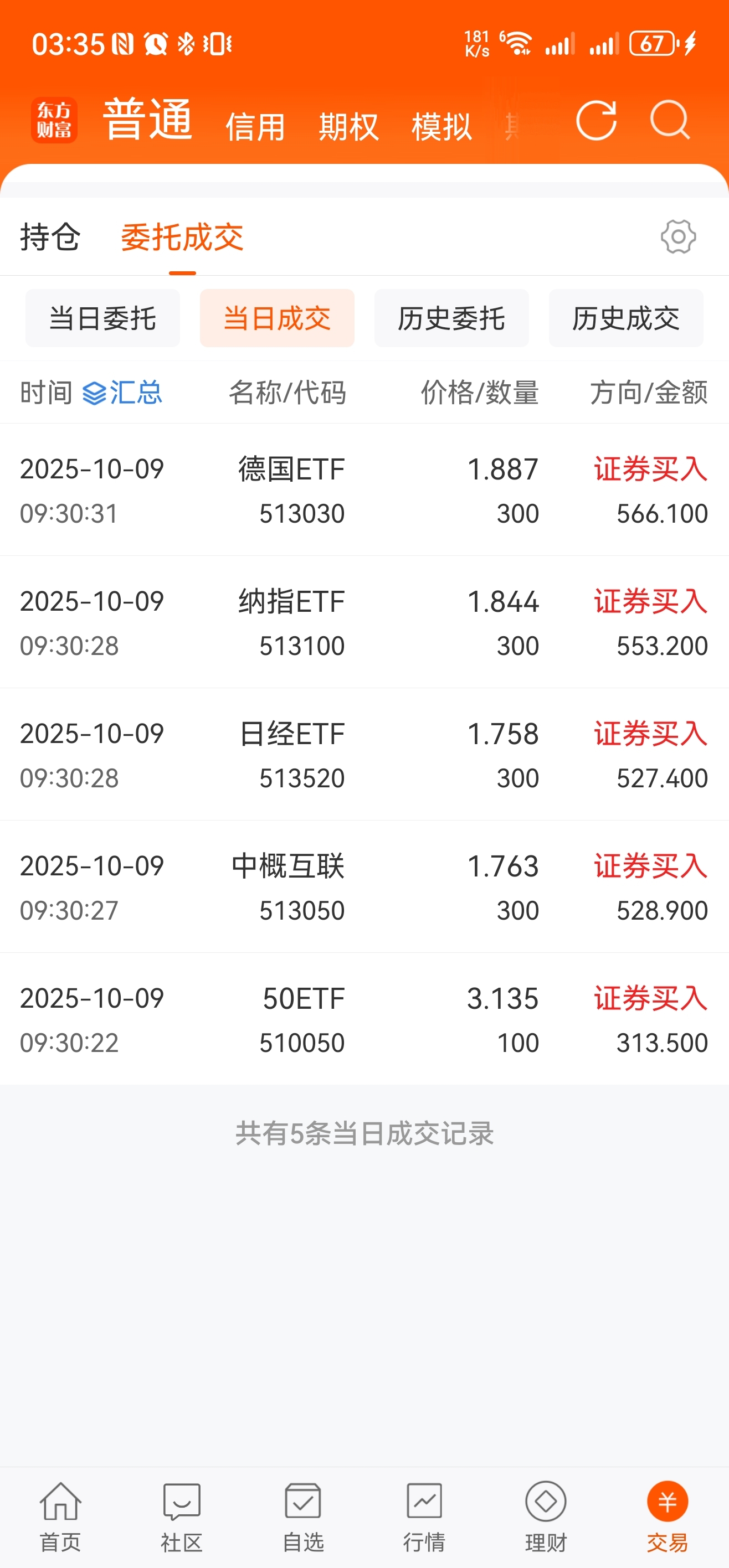Image resolution: width=729 pixels, height=1568 pixels.
Task: Open the settings gear icon
Action: 678,237
